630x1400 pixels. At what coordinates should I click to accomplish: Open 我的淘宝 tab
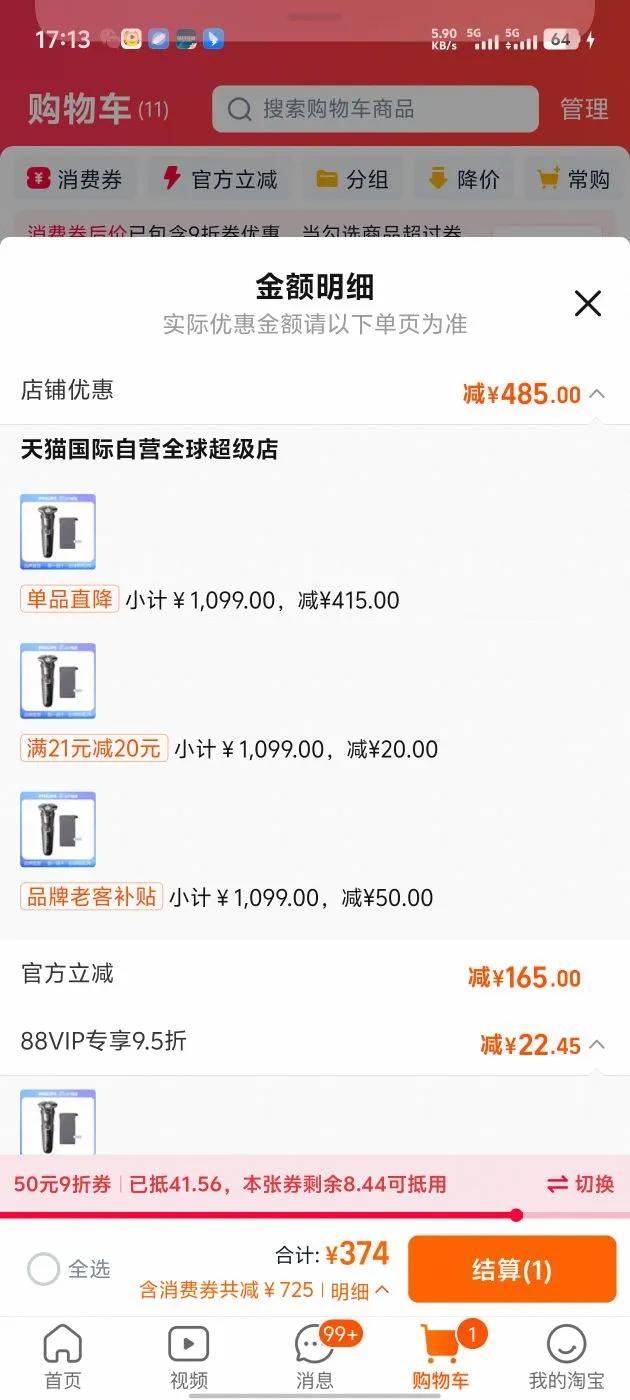click(x=566, y=1357)
